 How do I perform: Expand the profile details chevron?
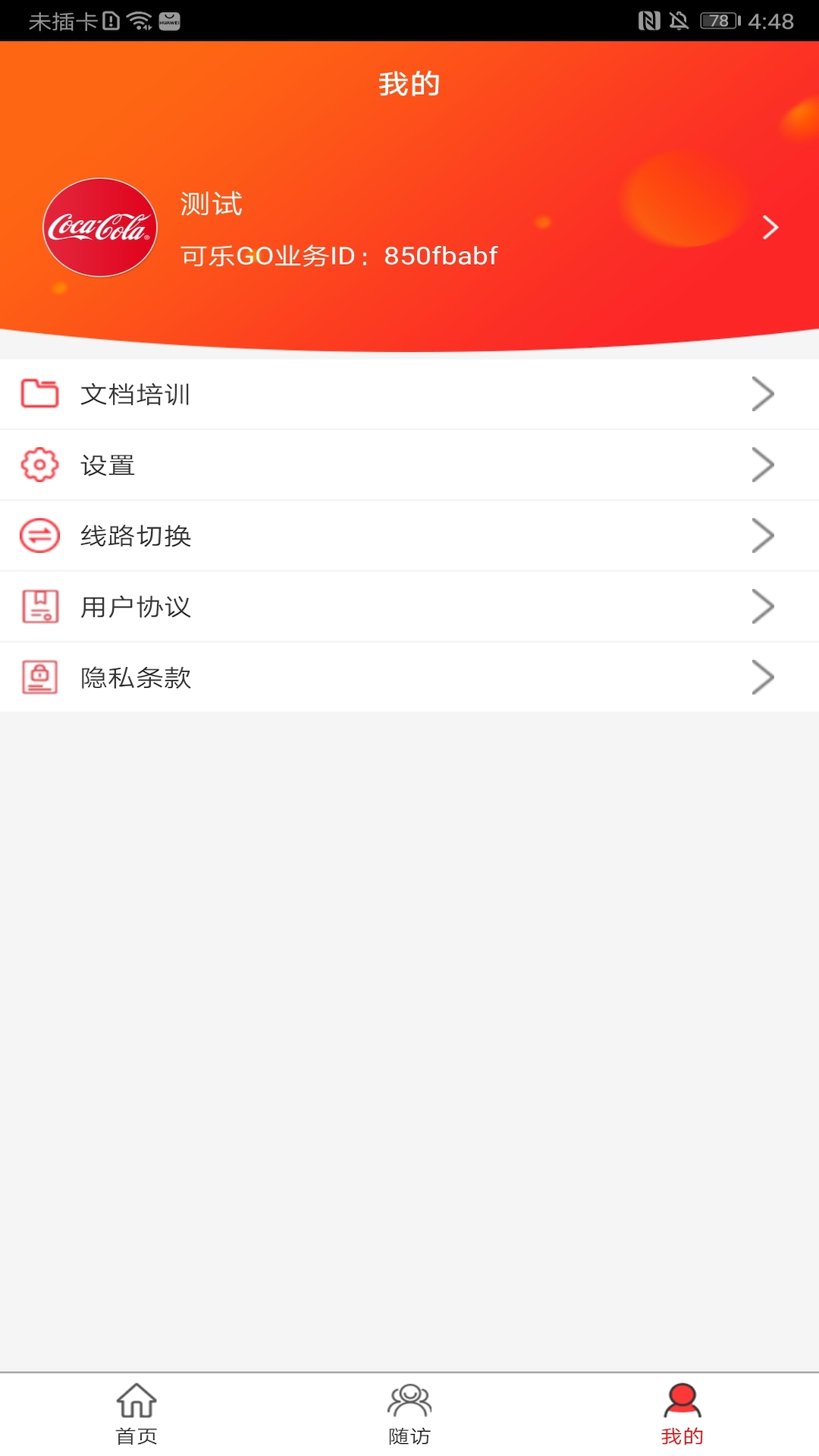770,227
